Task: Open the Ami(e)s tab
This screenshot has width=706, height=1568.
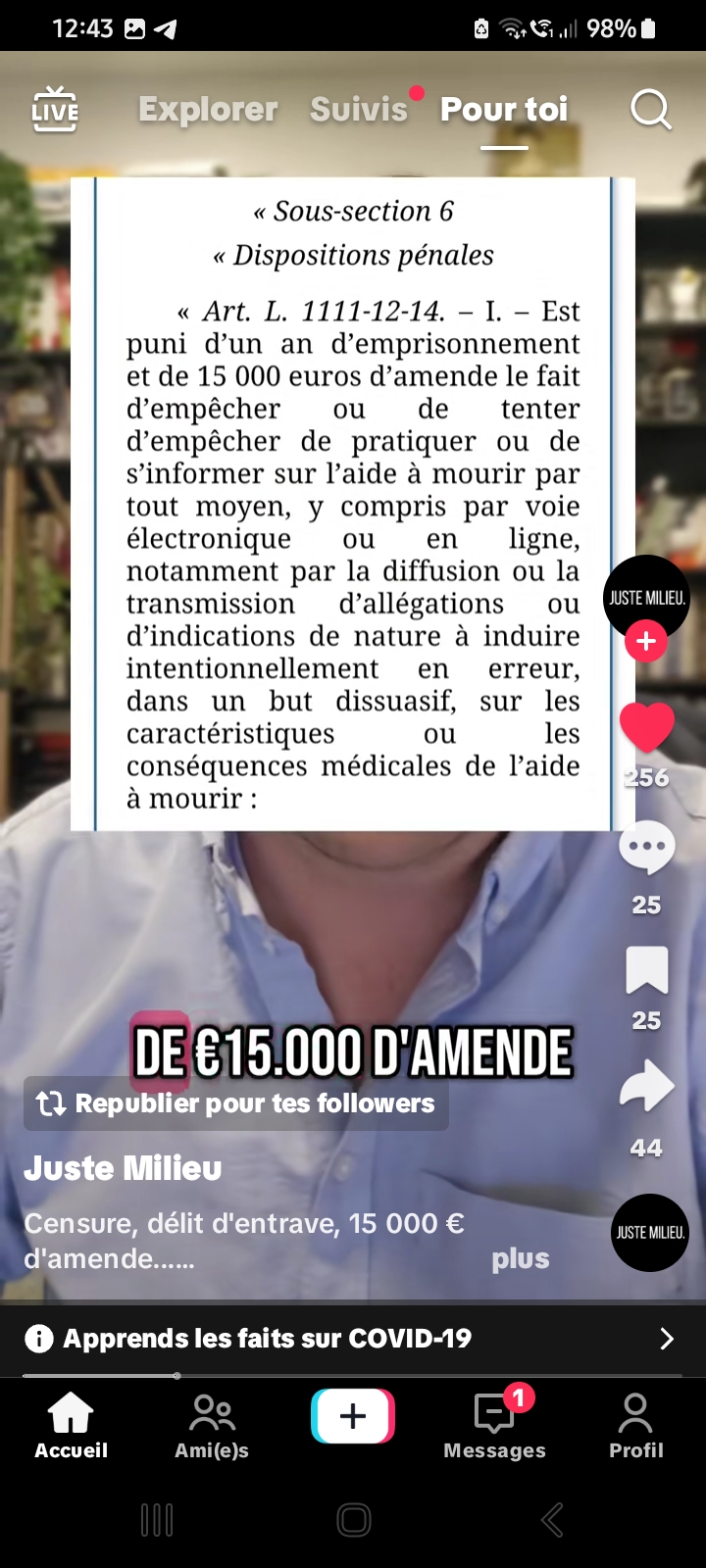Action: 212,1426
